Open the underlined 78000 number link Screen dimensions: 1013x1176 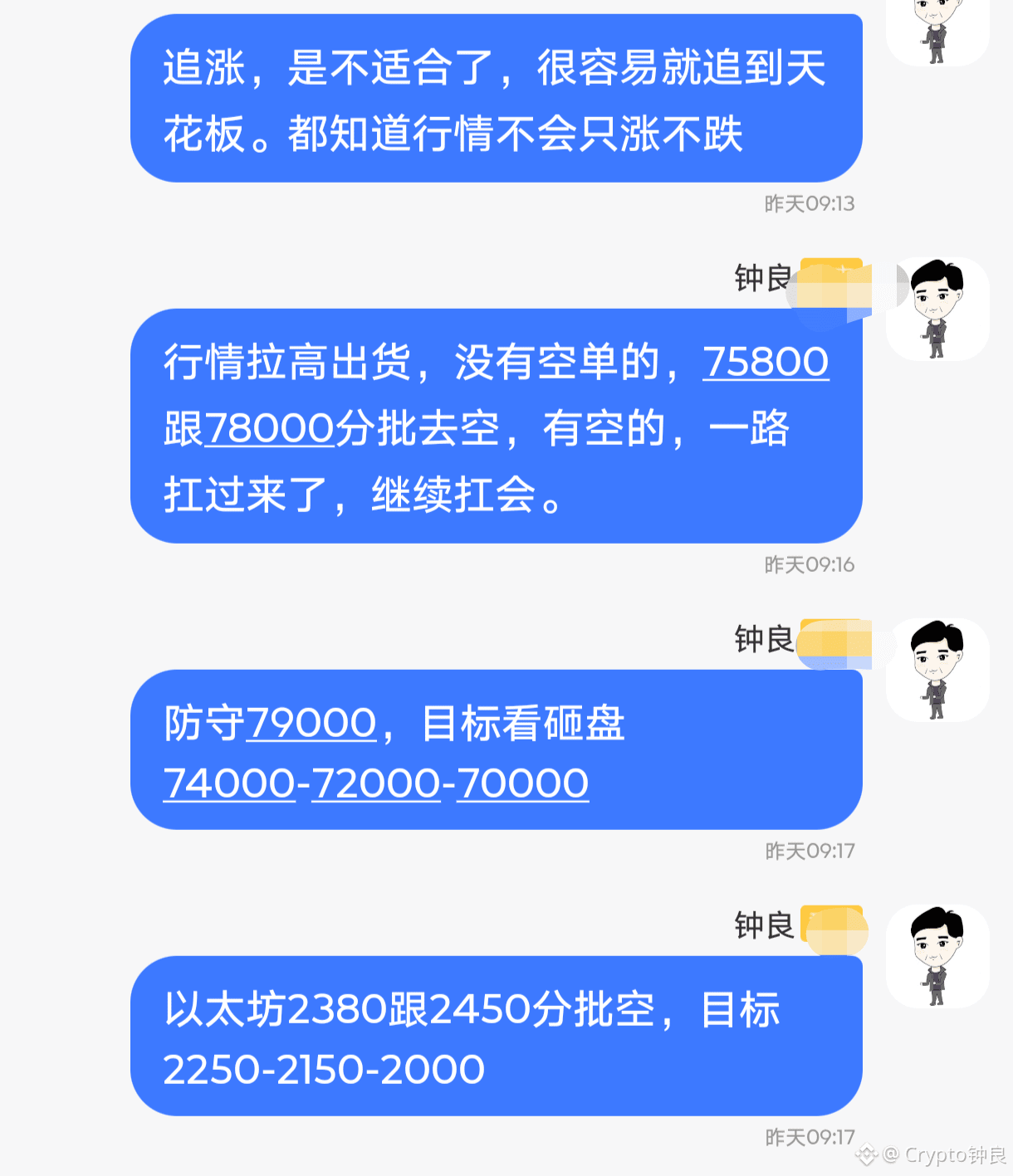click(269, 429)
